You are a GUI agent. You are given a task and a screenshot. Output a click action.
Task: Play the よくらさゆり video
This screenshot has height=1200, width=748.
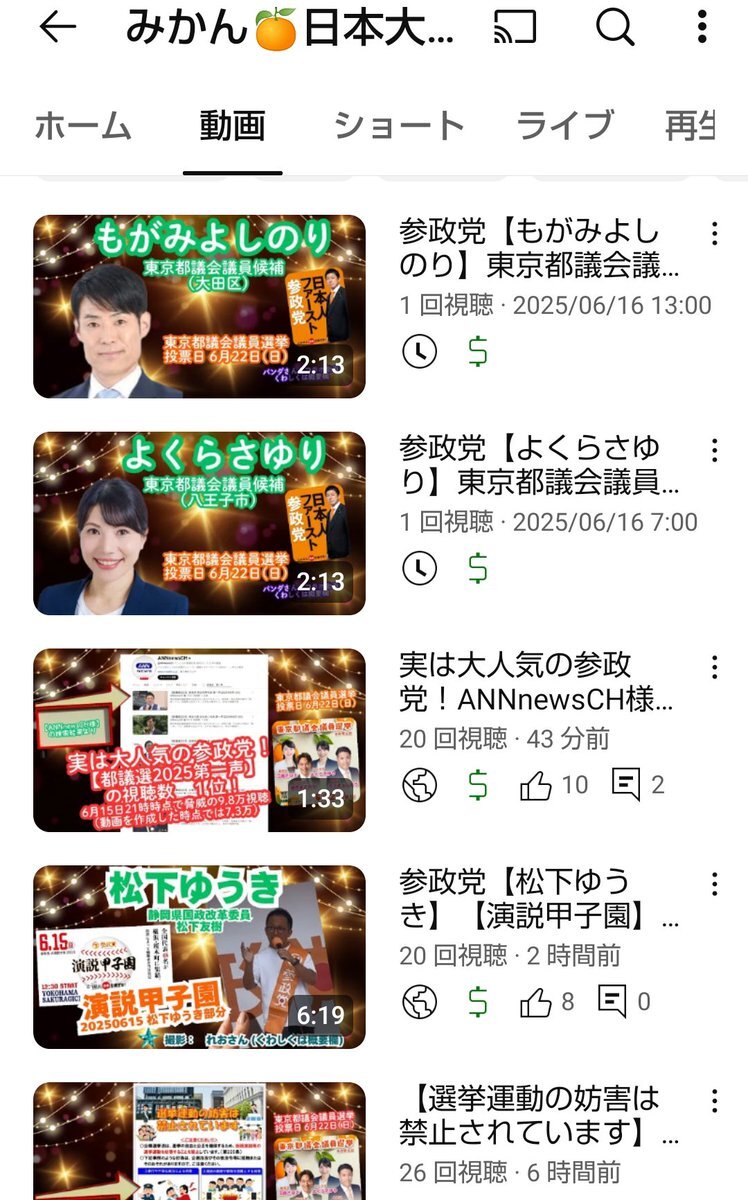[199, 523]
